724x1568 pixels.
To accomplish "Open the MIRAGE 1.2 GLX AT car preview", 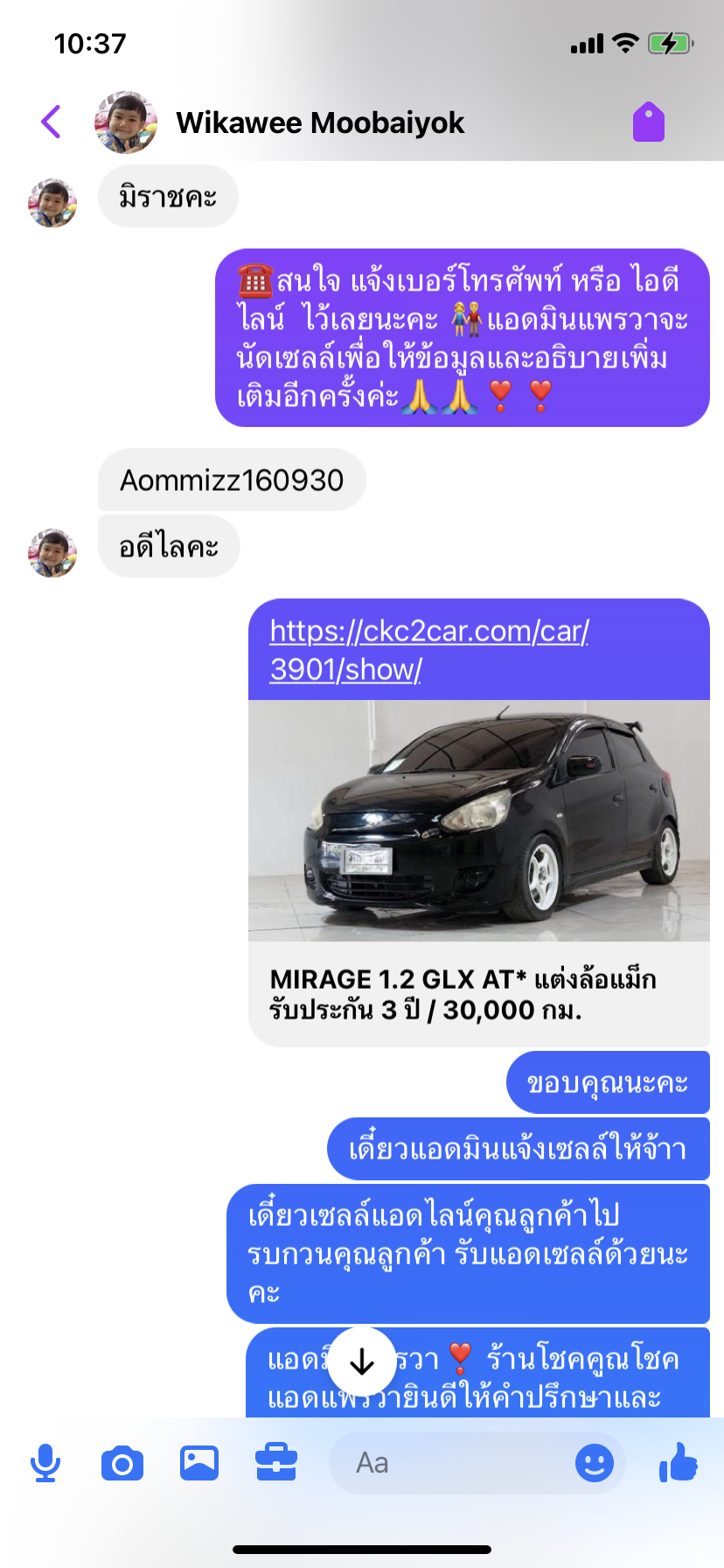I will point(478,821).
